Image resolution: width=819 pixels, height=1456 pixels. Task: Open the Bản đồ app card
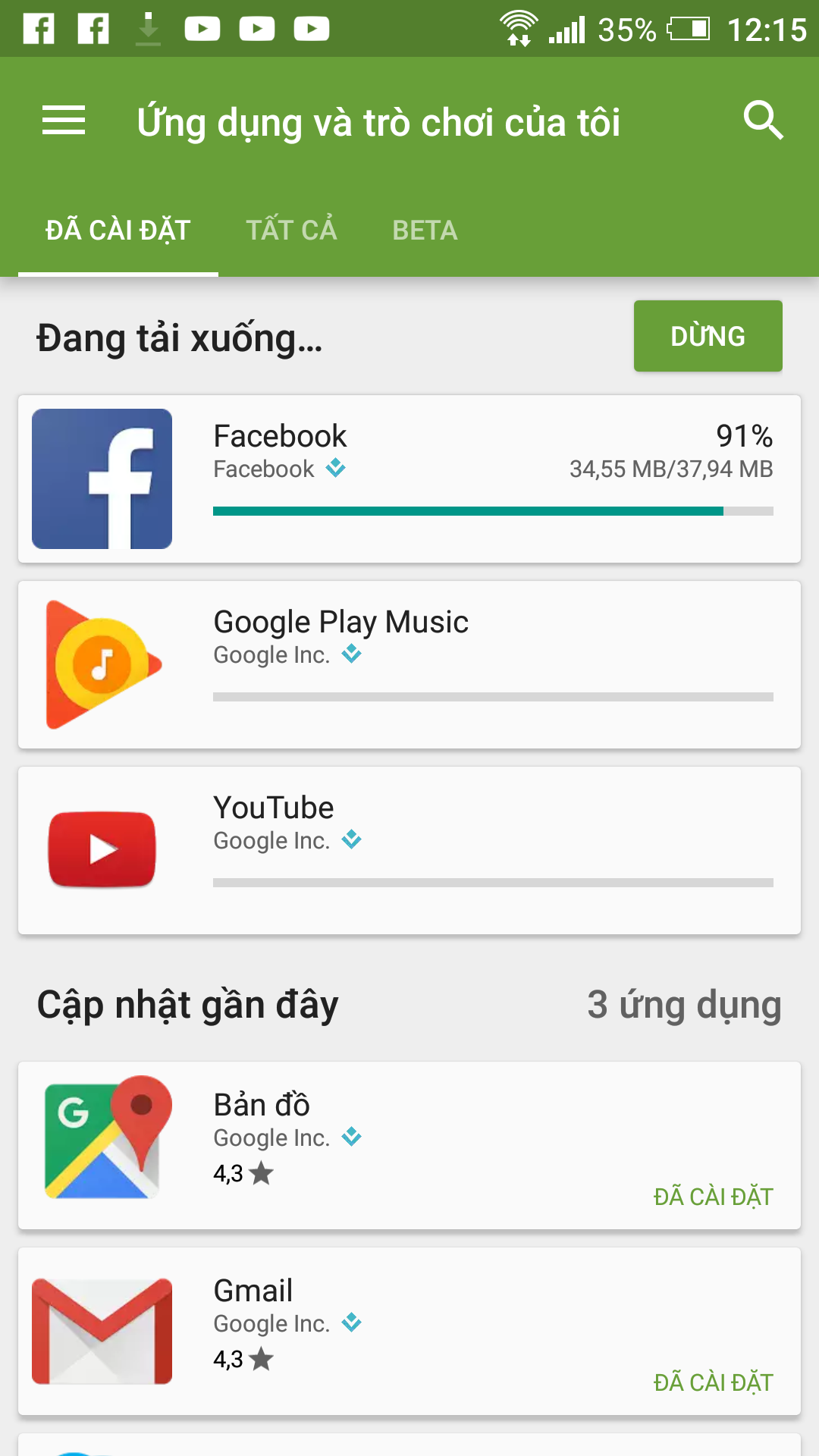pos(409,1145)
